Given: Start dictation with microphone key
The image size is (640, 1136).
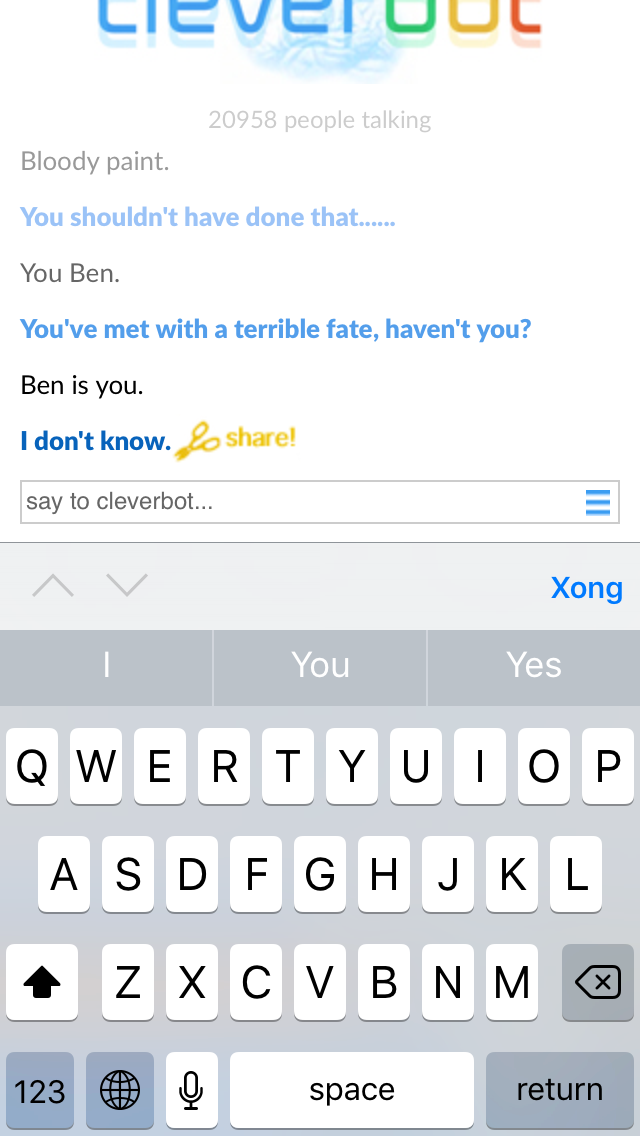Looking at the screenshot, I should [x=191, y=1090].
